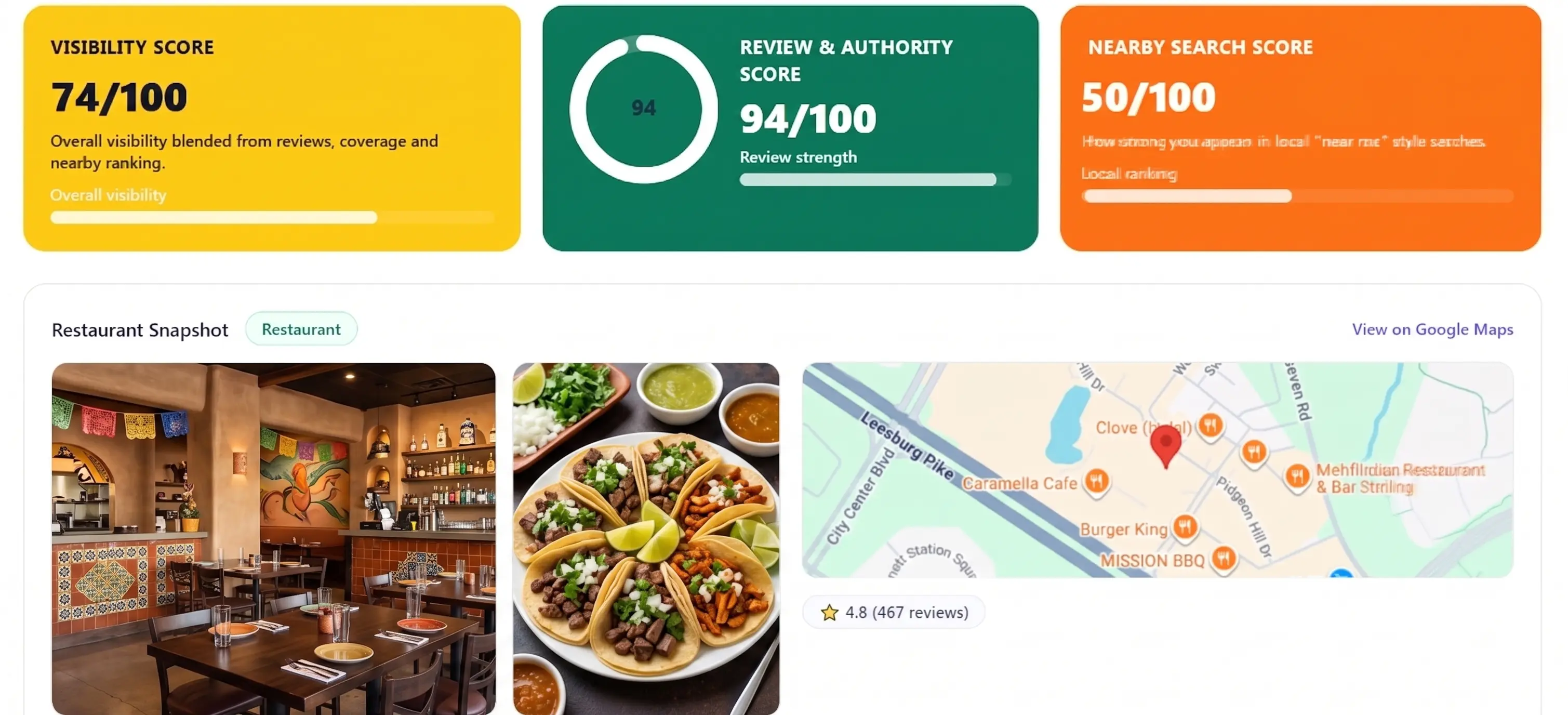Open the restaurant interior photo
This screenshot has height=715, width=1568.
pos(273,538)
